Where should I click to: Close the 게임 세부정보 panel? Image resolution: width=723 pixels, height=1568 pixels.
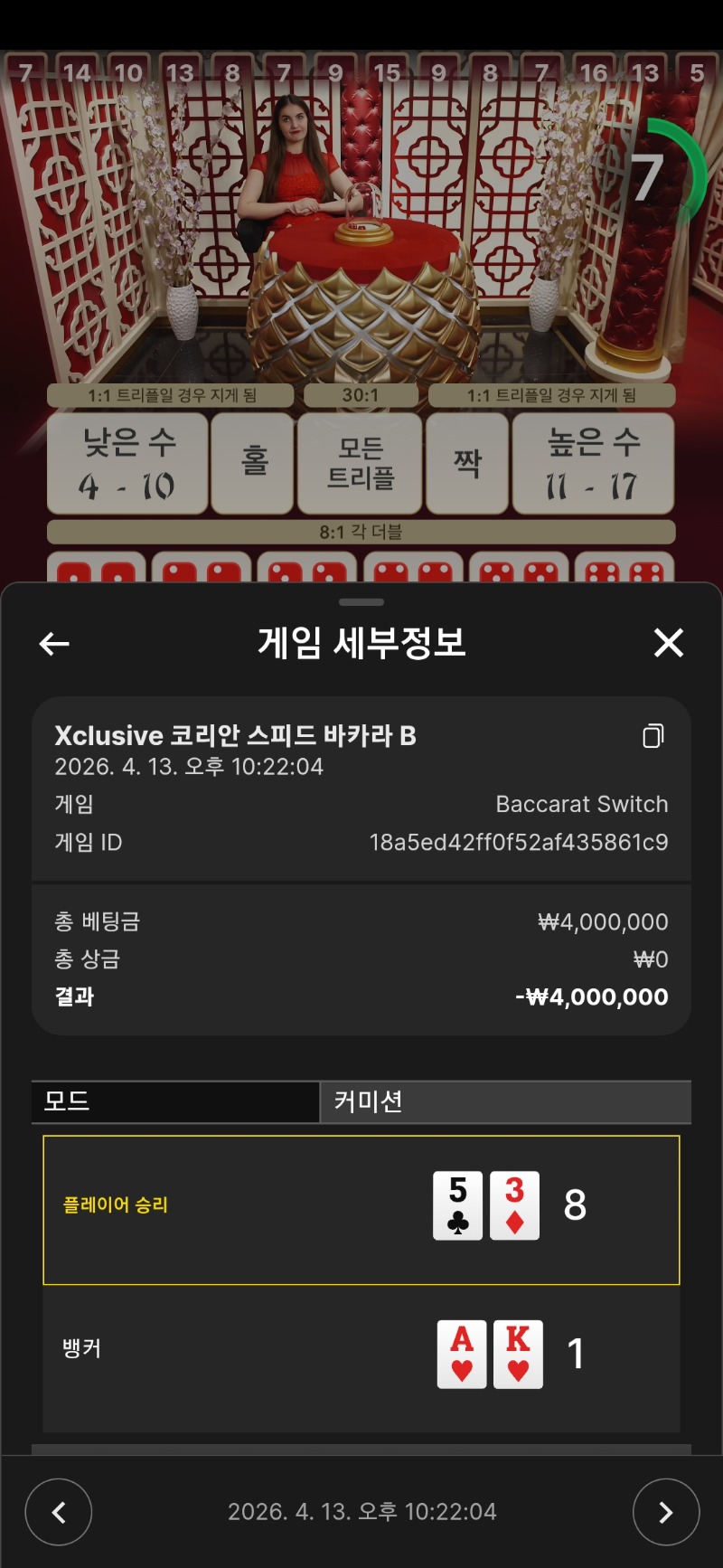tap(668, 643)
